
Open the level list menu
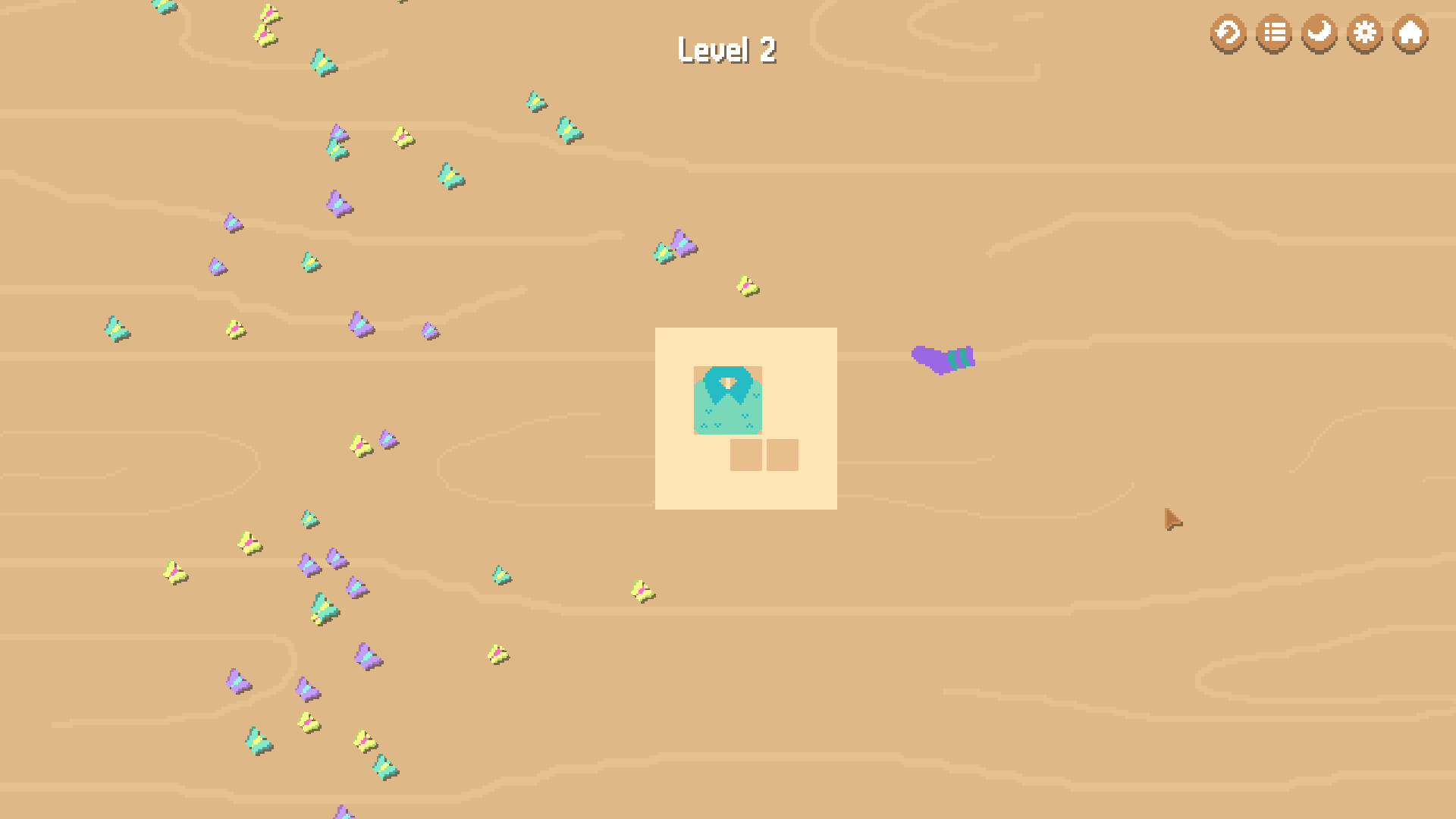(x=1274, y=33)
